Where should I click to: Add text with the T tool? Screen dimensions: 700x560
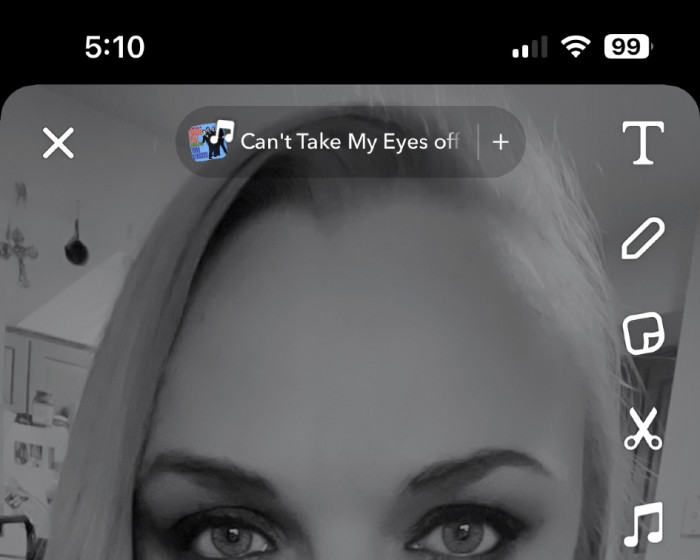click(x=643, y=143)
